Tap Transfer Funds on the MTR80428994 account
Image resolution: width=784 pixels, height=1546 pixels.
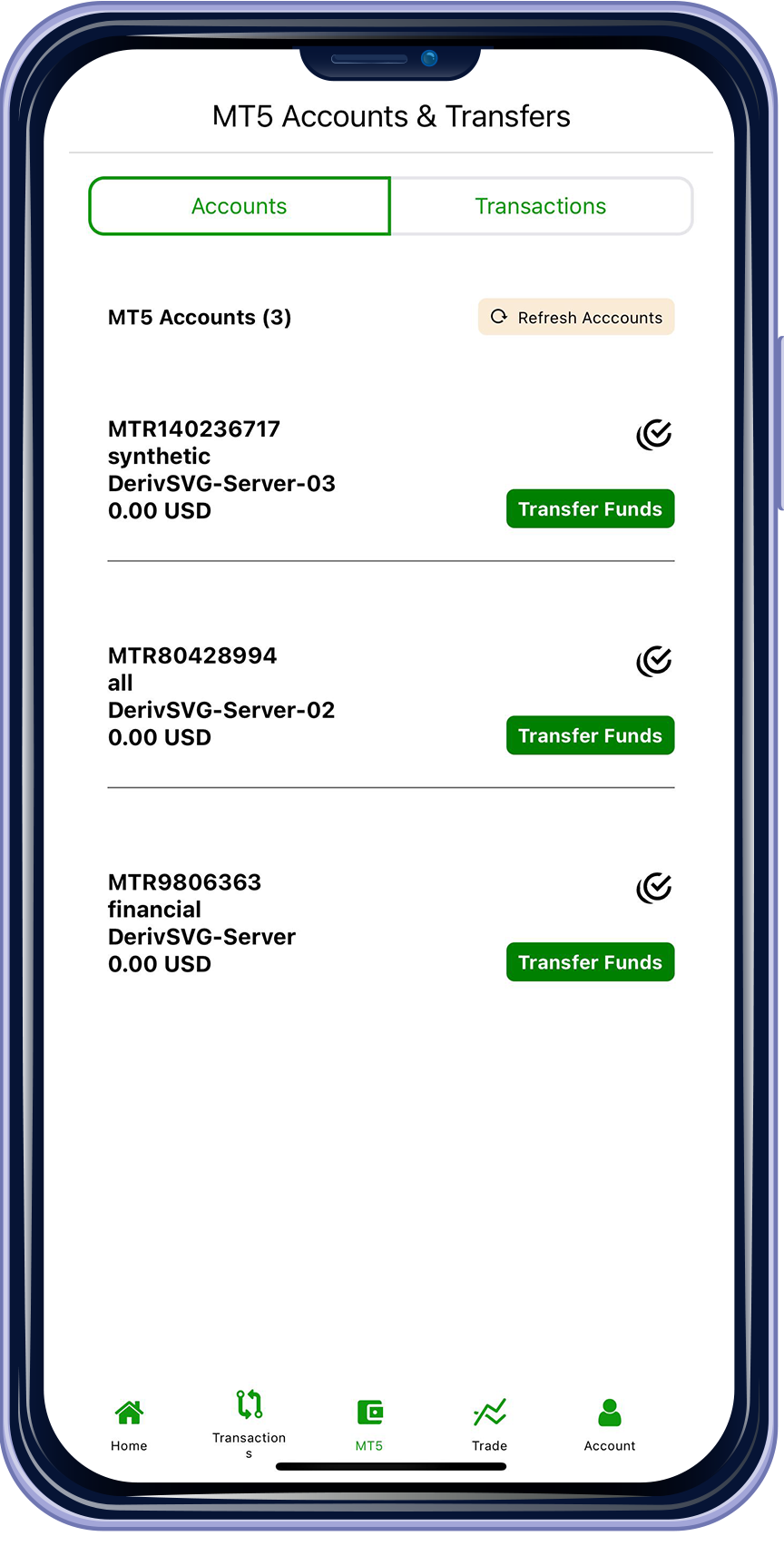point(590,735)
